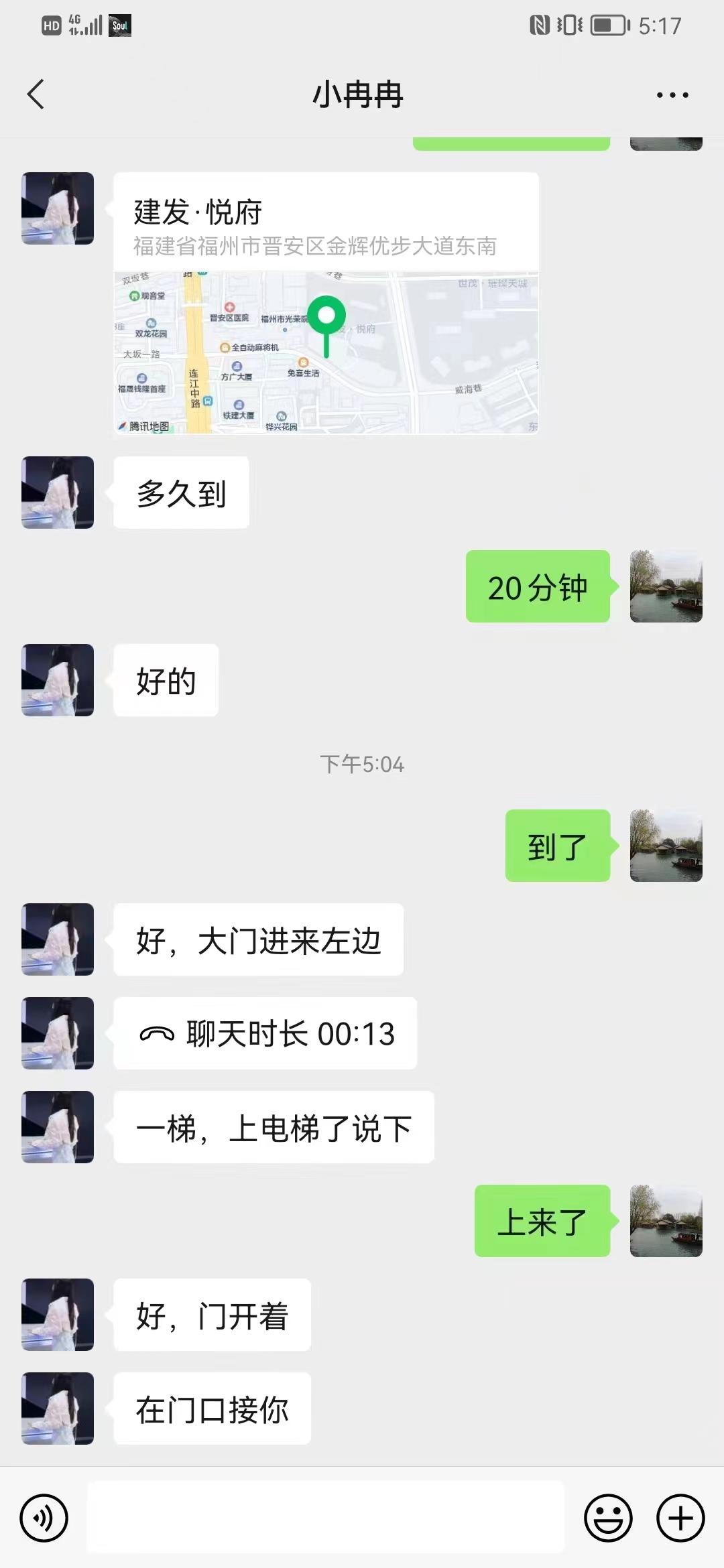Select the 多久到 message bubble
This screenshot has width=724, height=1568.
click(181, 491)
